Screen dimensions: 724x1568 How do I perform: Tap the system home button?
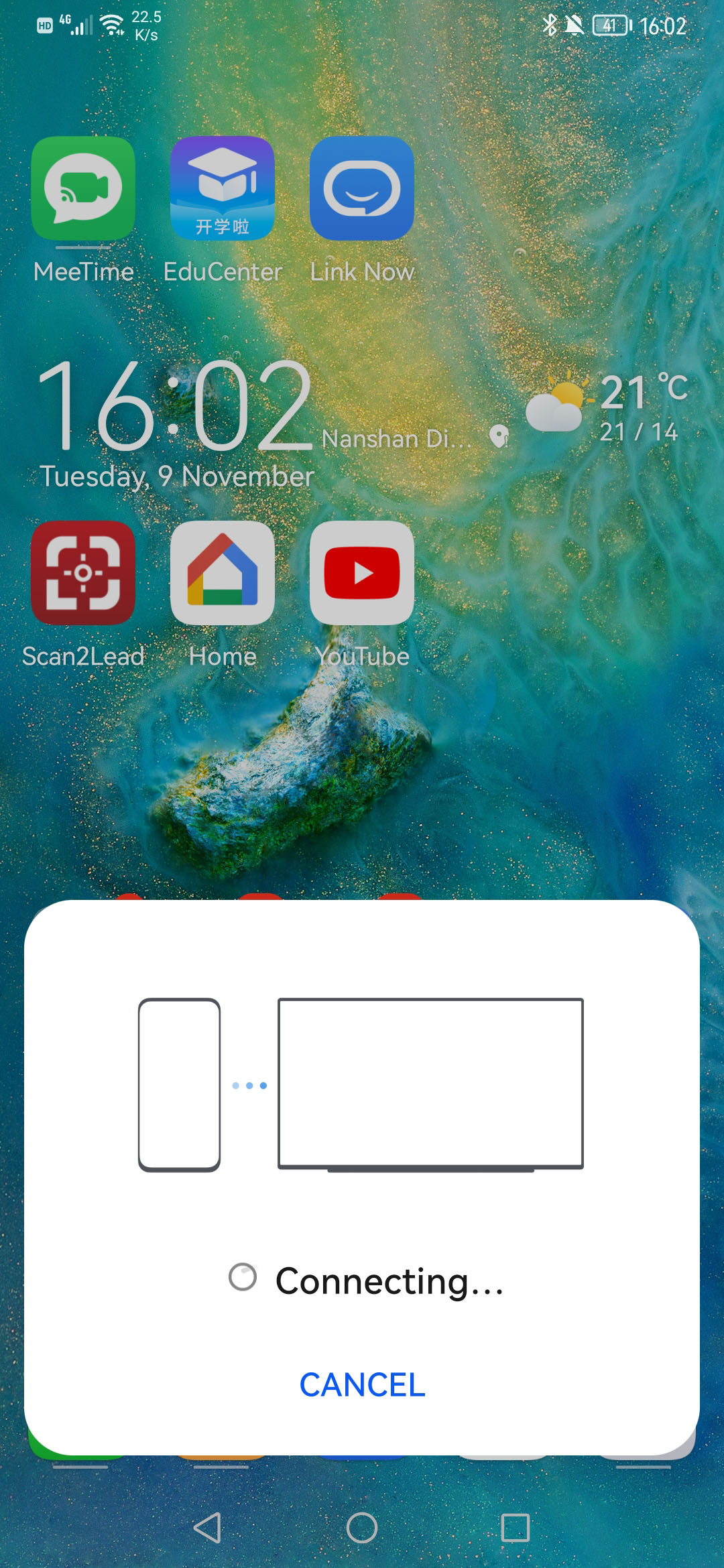tap(362, 1528)
